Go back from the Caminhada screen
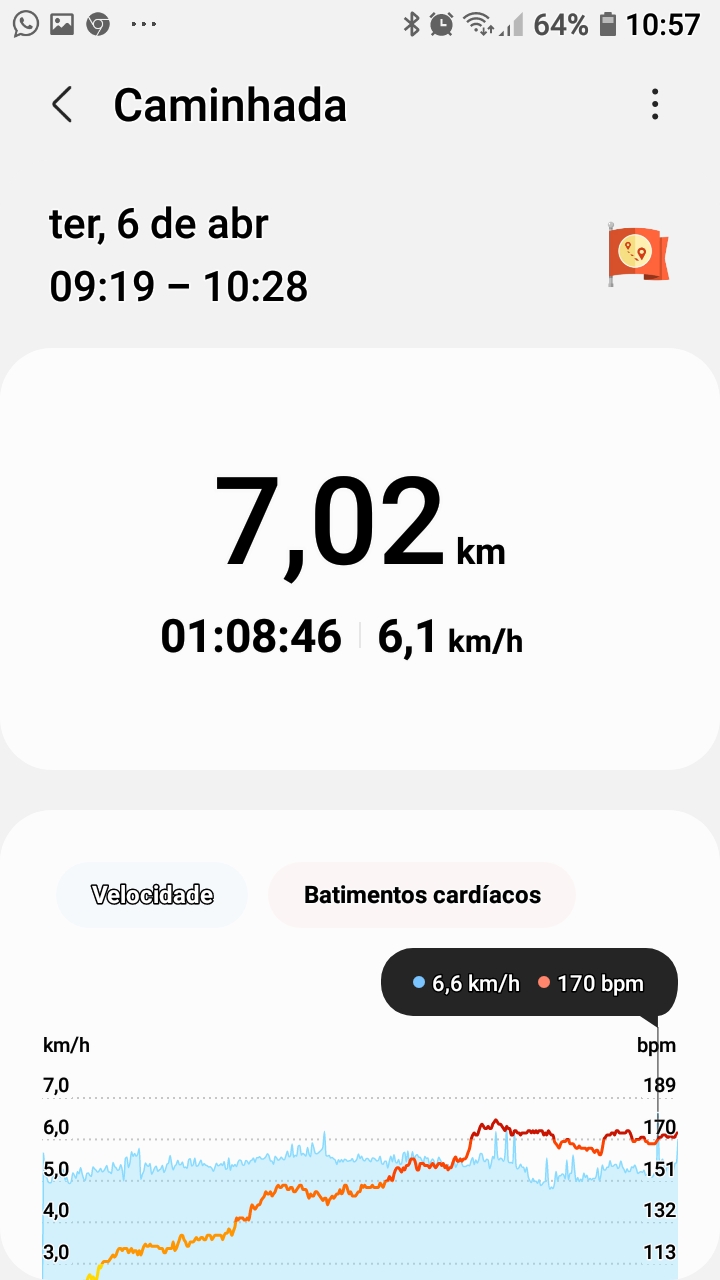The image size is (720, 1280). point(62,104)
